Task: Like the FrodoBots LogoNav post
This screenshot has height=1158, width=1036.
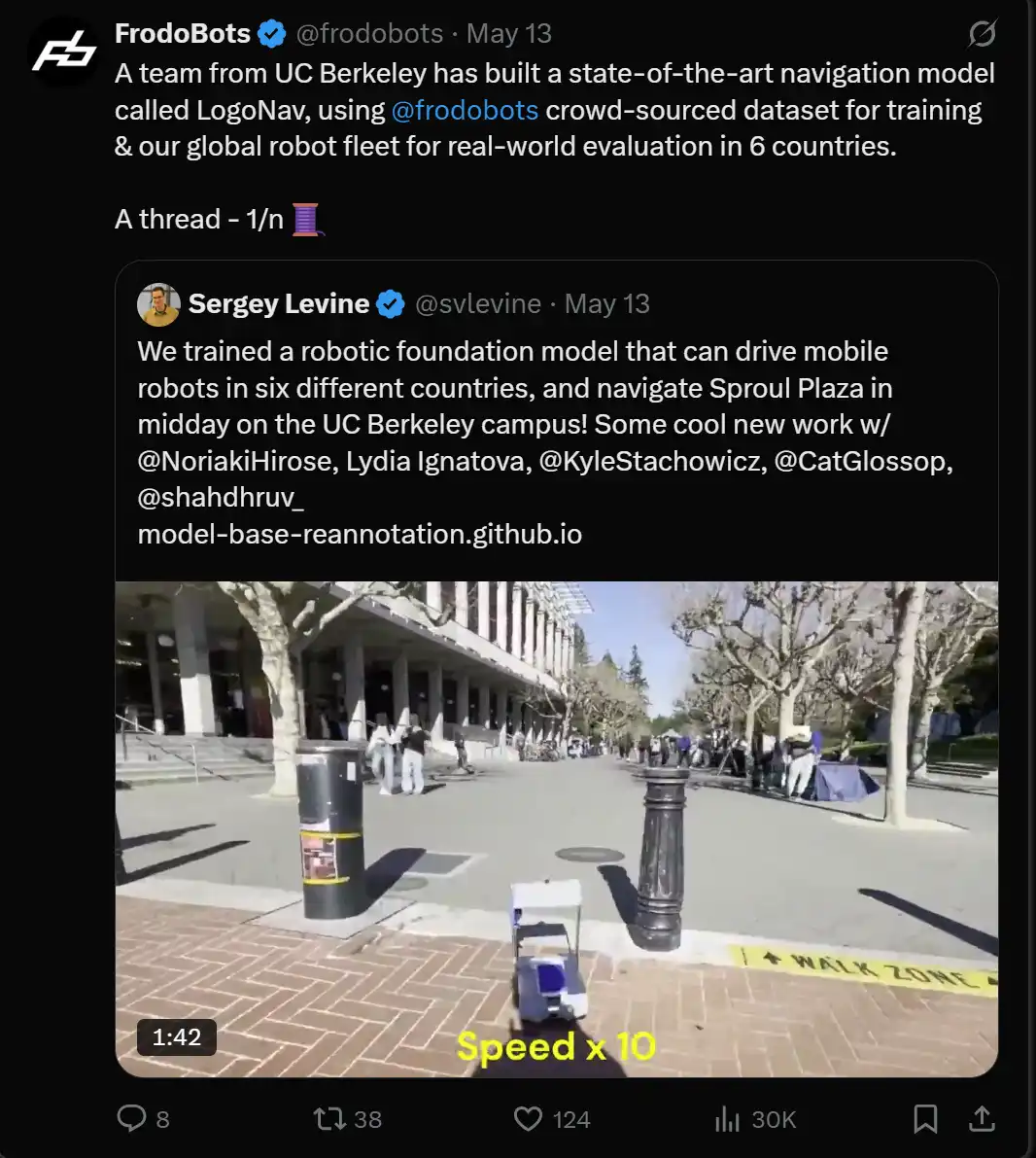Action: point(528,1119)
